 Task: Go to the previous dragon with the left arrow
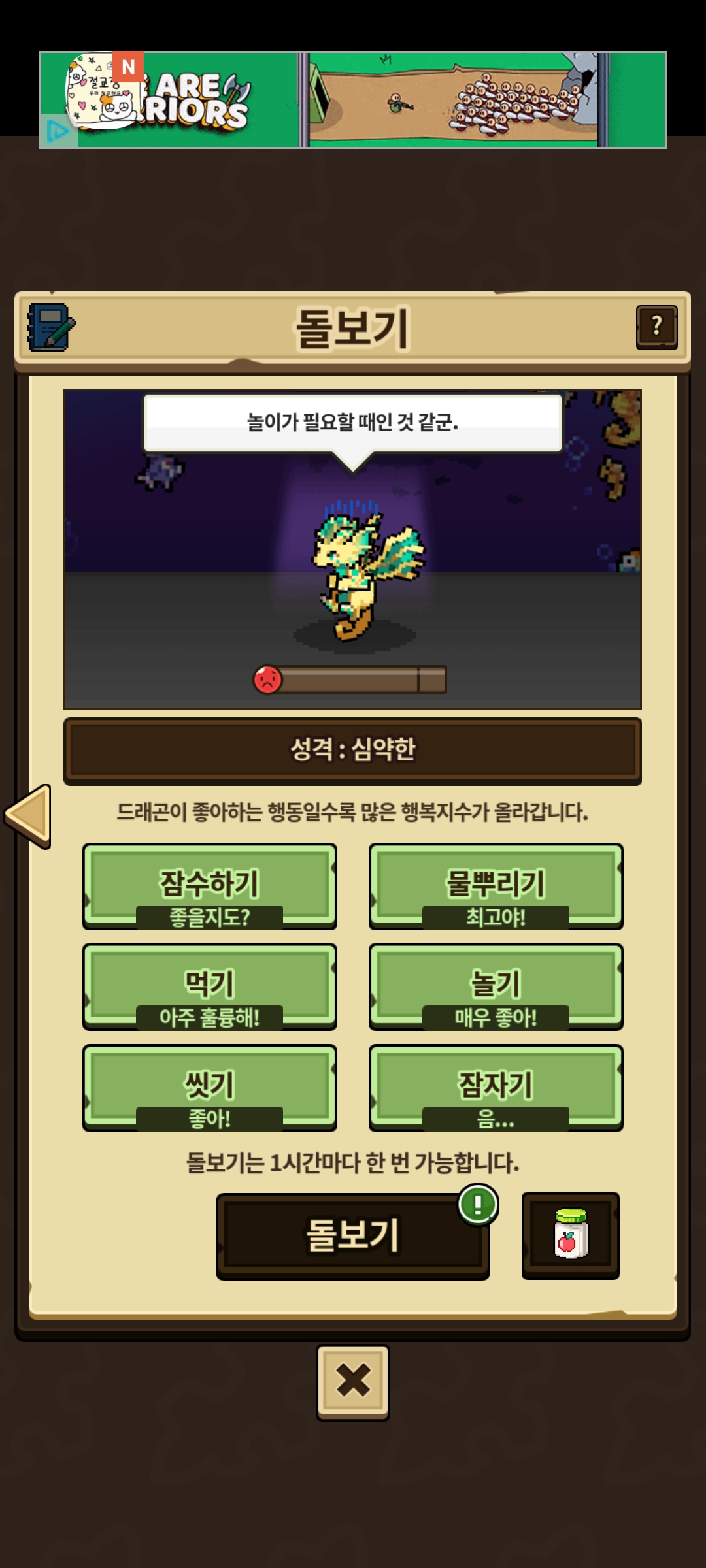(28, 816)
